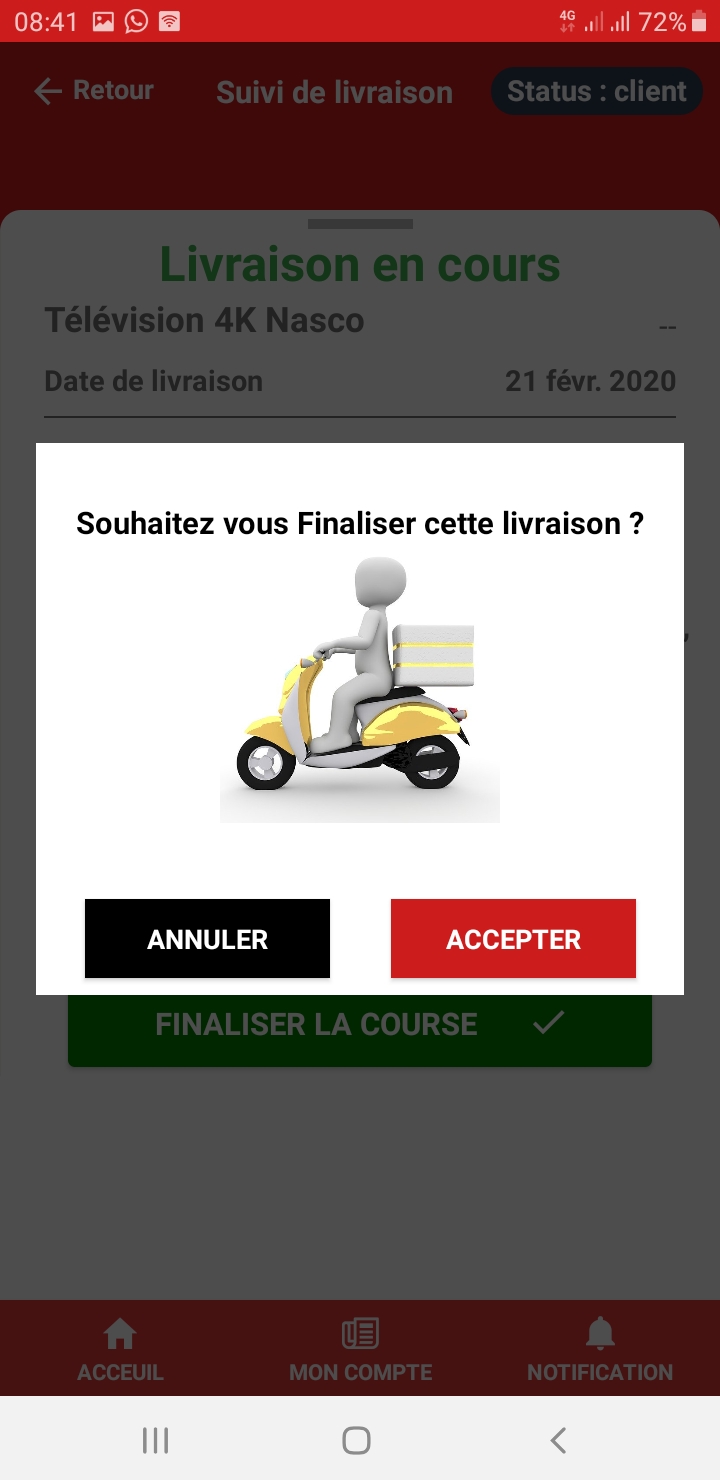
Task: Cancel finalizing with the Annuler button
Action: click(x=207, y=938)
